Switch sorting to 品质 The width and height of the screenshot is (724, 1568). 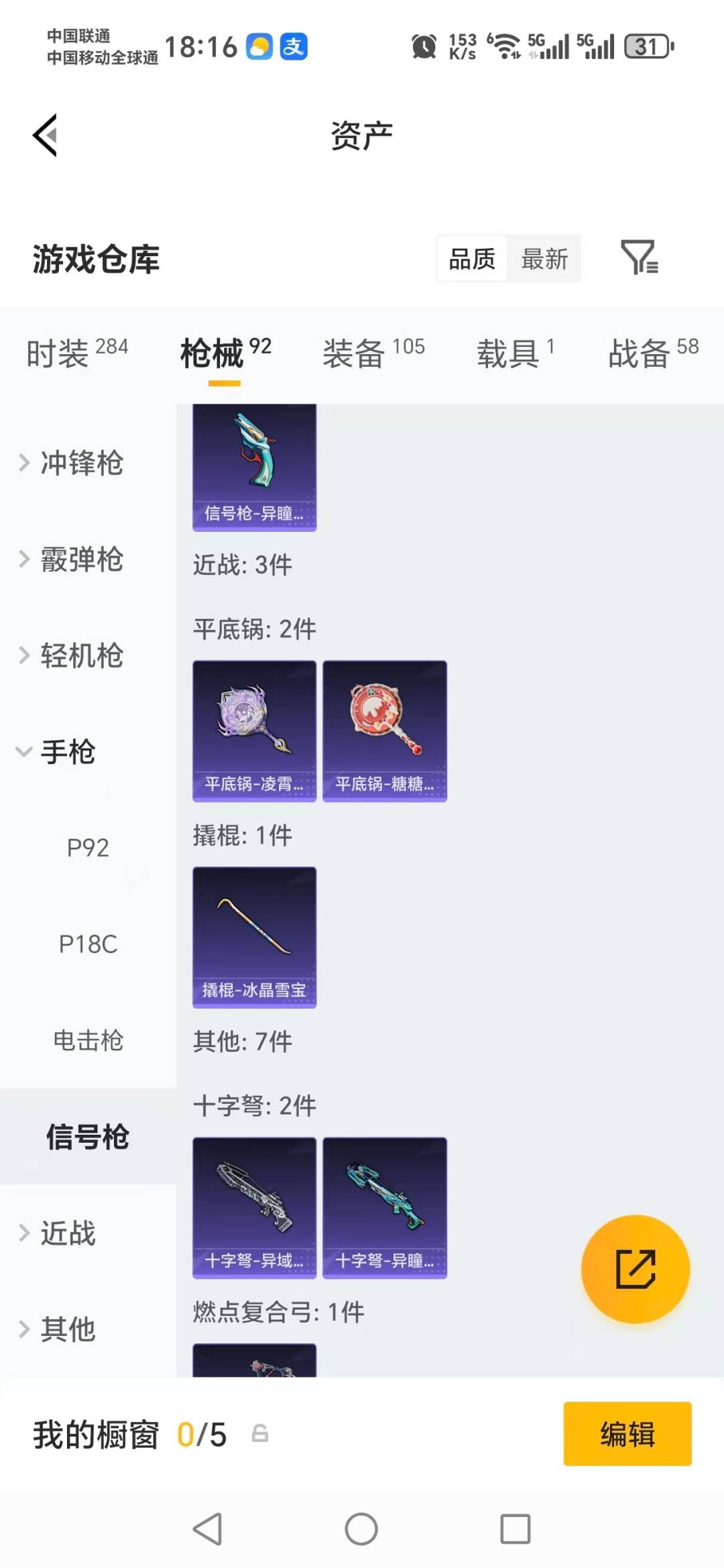(x=472, y=258)
